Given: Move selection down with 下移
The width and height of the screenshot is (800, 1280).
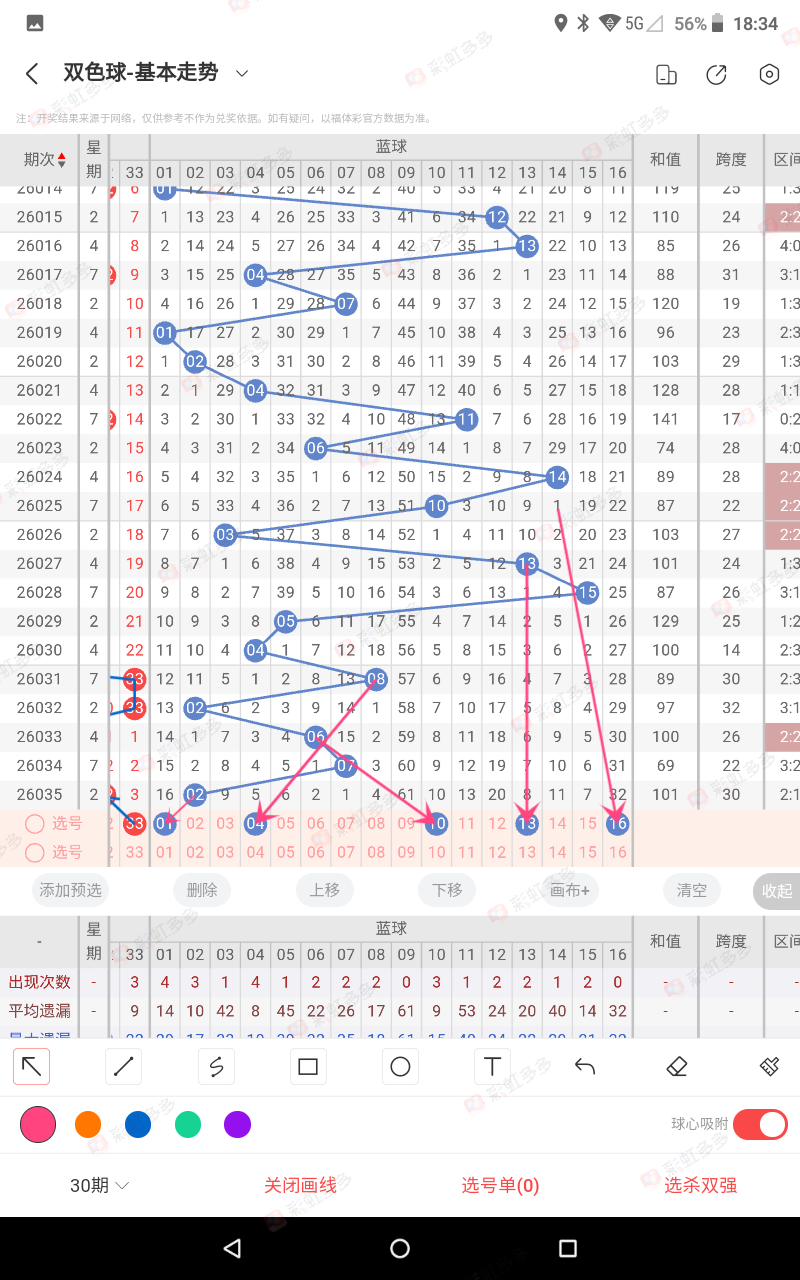Looking at the screenshot, I should [x=447, y=890].
